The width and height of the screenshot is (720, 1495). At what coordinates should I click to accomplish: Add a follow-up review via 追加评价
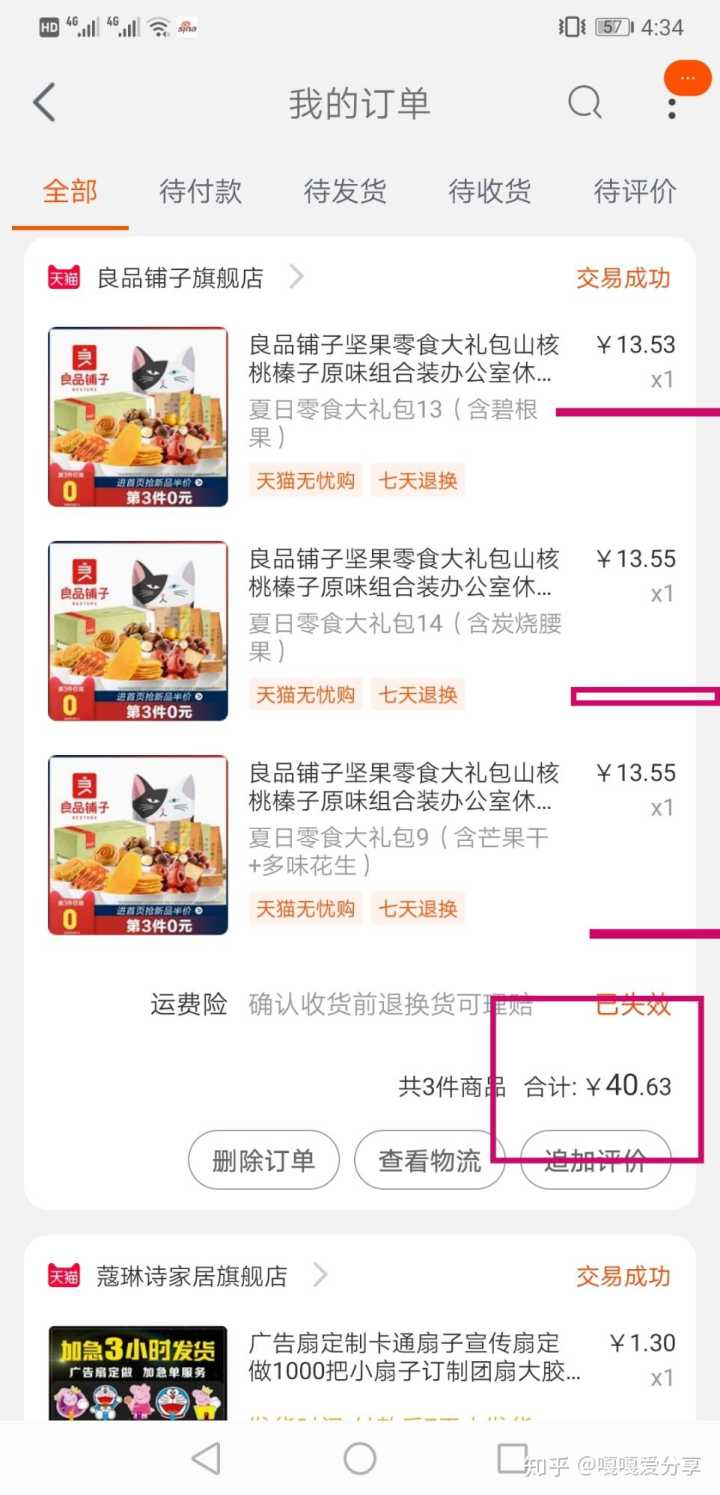(x=595, y=1160)
